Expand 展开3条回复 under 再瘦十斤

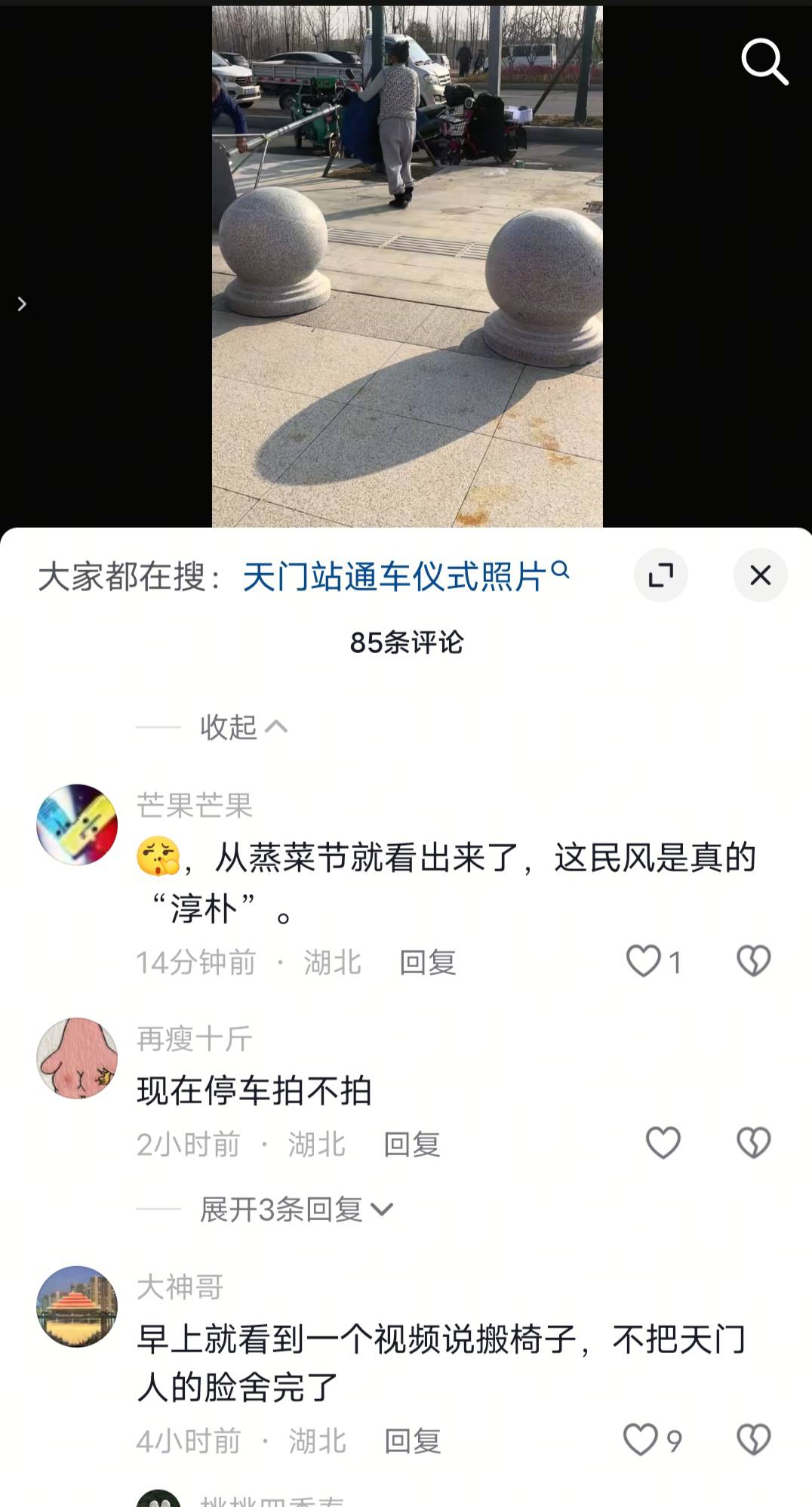pyautogui.click(x=296, y=1210)
